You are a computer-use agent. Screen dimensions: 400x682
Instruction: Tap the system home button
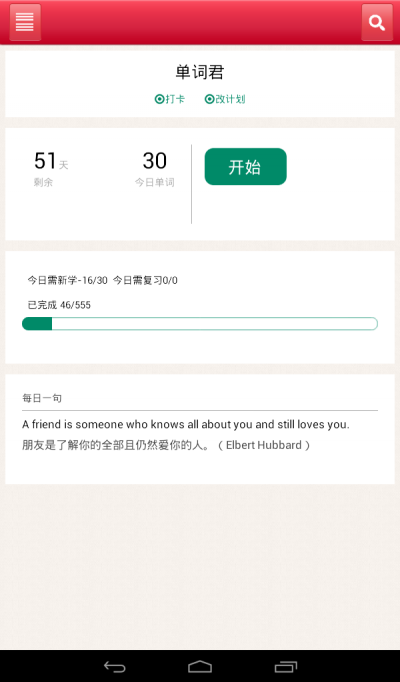[200, 666]
